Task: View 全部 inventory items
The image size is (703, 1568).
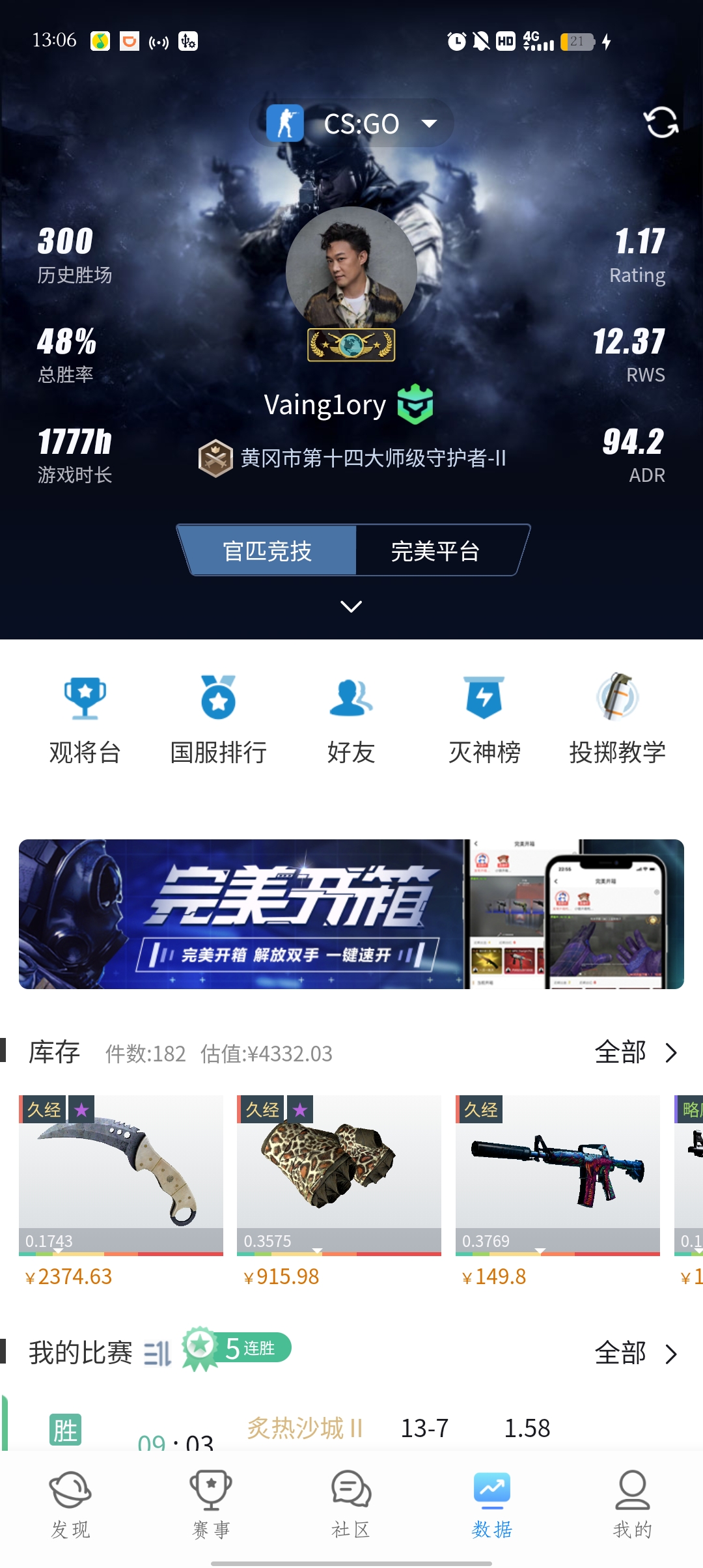Action: coord(635,1052)
